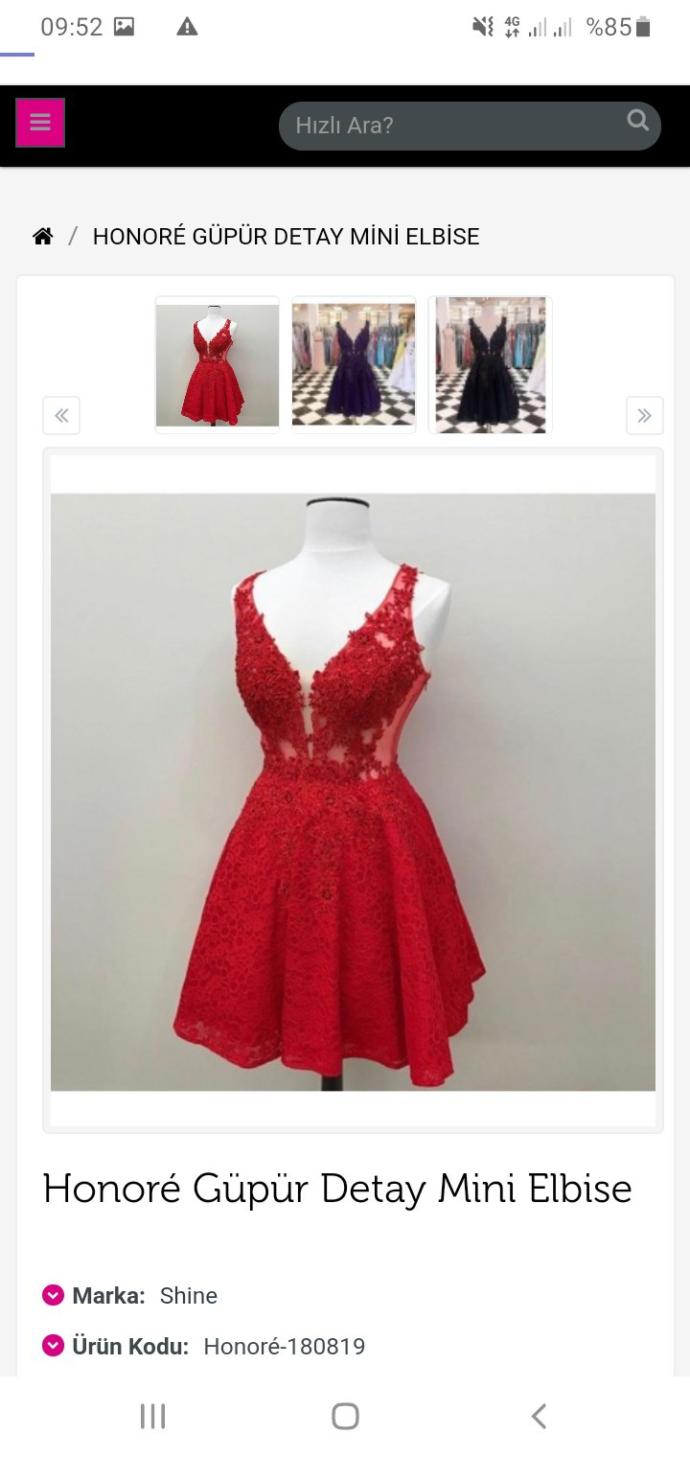
Task: Open recent apps from navigation bar
Action: tap(152, 1416)
